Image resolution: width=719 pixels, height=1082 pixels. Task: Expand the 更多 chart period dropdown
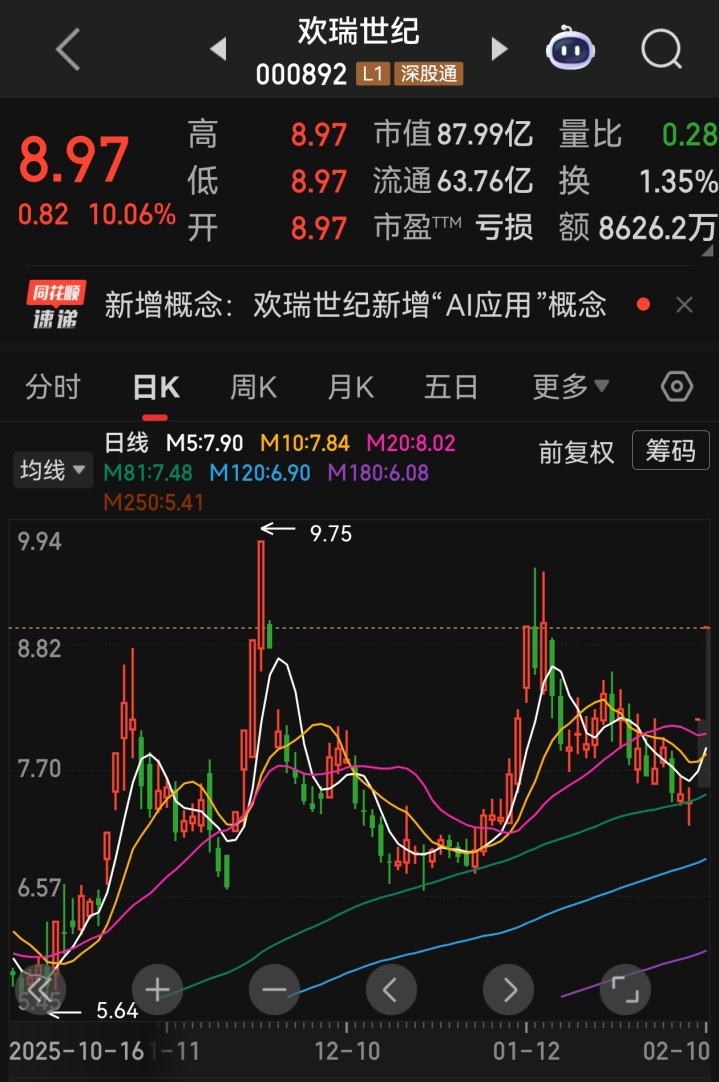[x=571, y=386]
